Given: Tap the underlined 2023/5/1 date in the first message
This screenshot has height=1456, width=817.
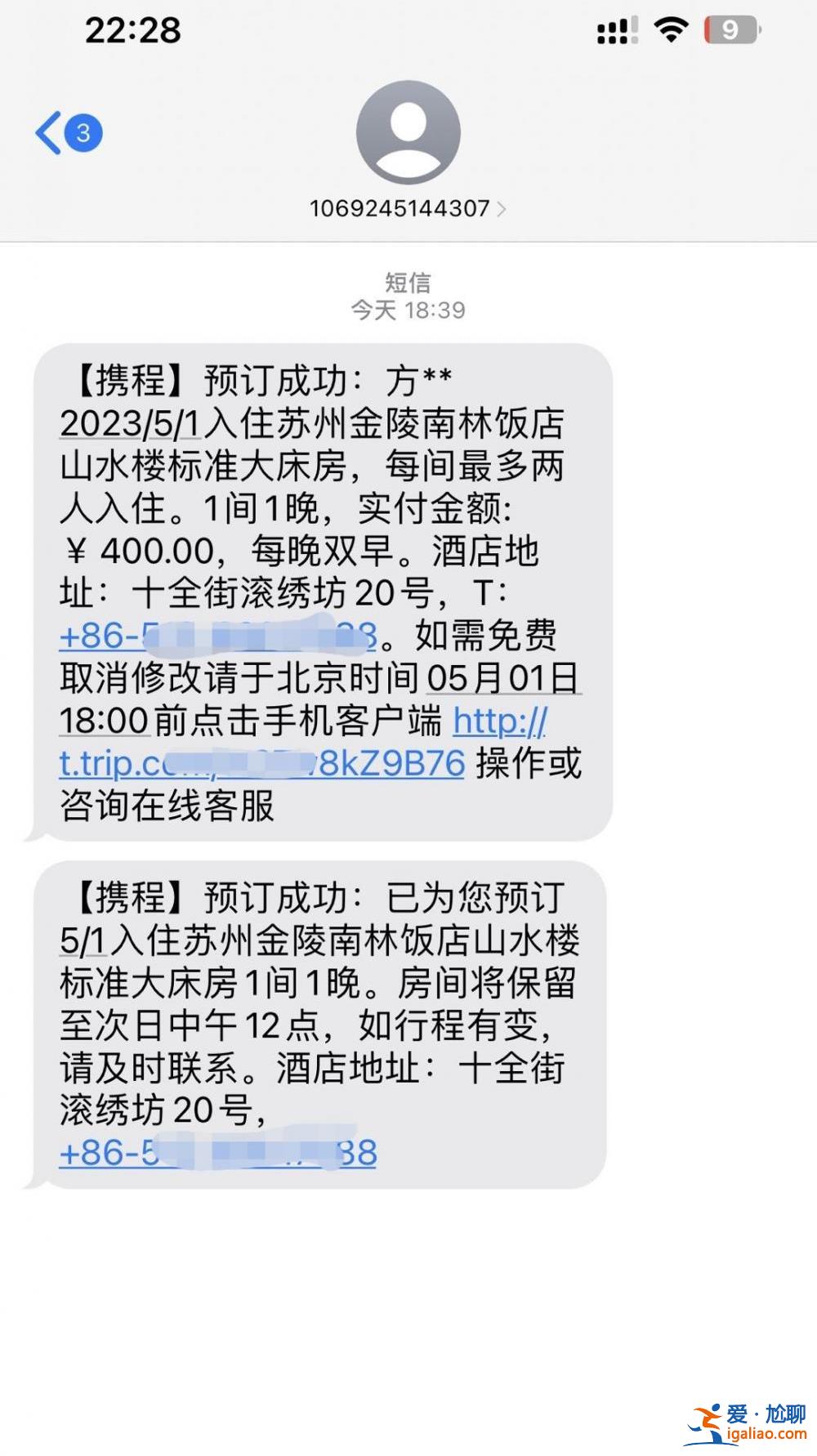Looking at the screenshot, I should click(x=131, y=423).
